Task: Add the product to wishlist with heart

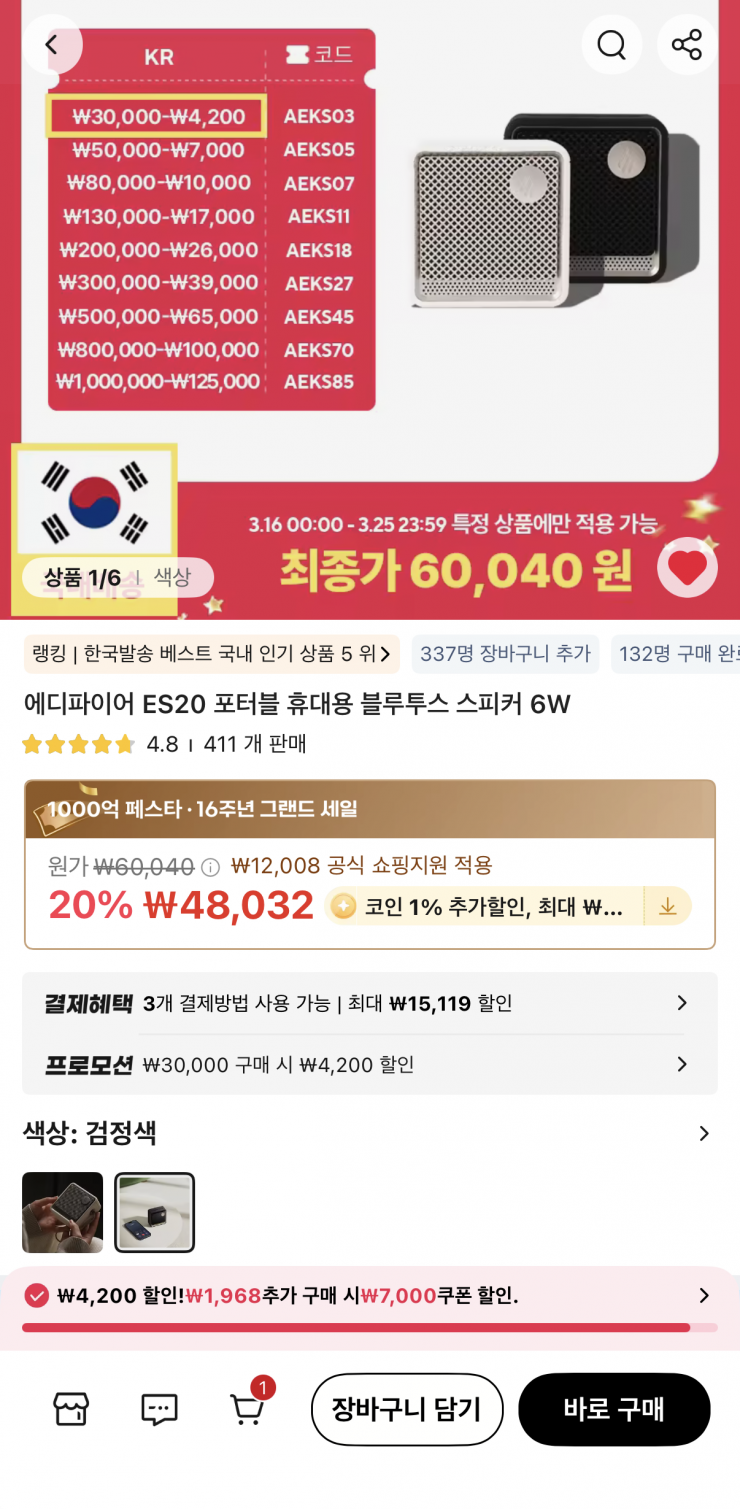Action: [x=687, y=568]
